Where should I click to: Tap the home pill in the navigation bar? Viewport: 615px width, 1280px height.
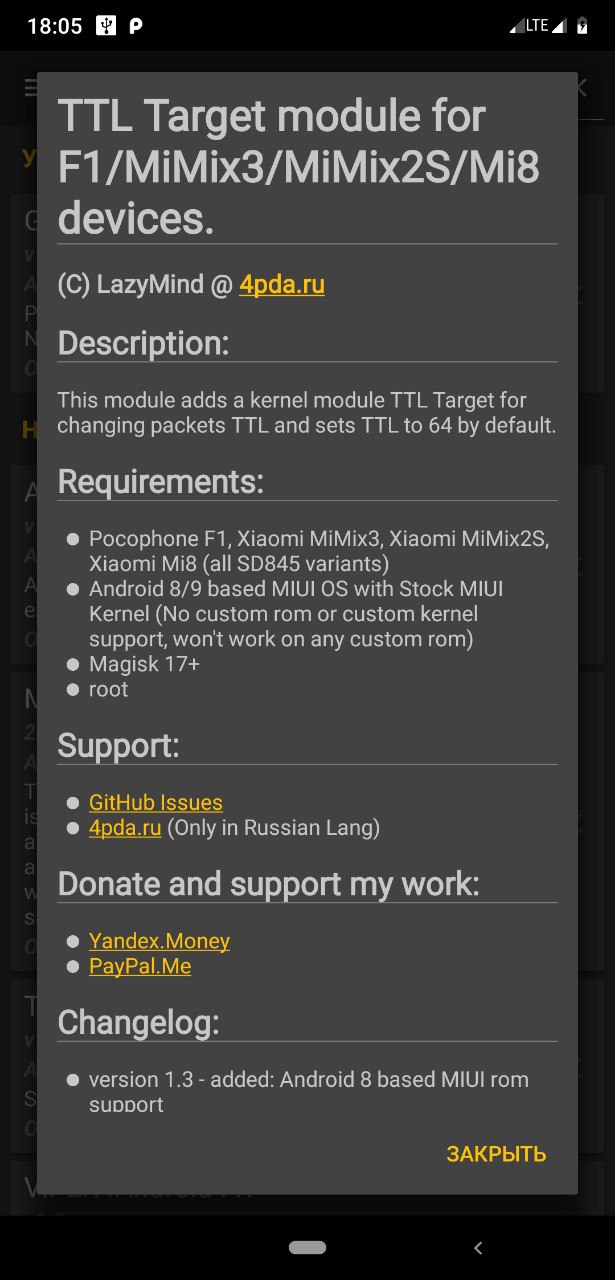click(307, 1247)
